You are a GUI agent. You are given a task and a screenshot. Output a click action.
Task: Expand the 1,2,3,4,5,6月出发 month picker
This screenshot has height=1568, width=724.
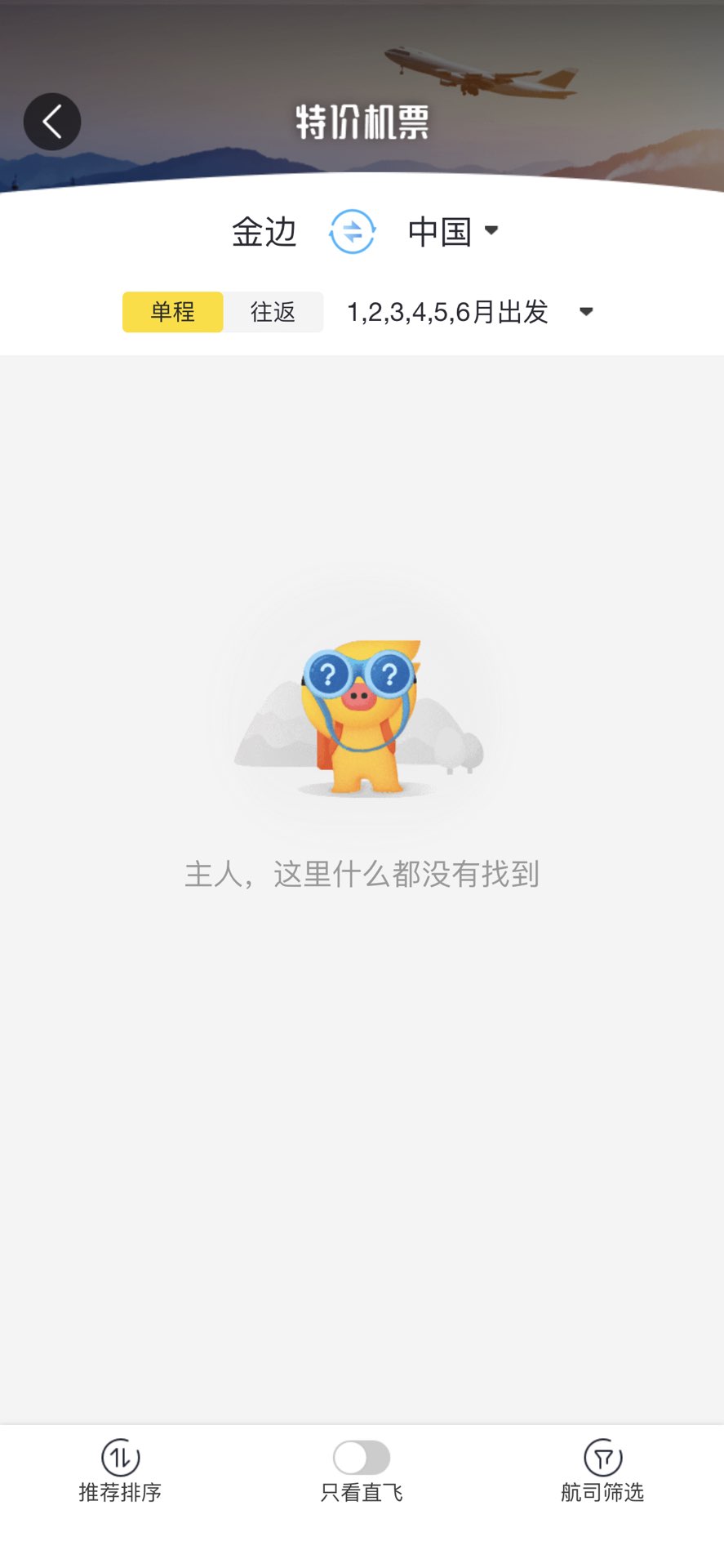coord(469,312)
